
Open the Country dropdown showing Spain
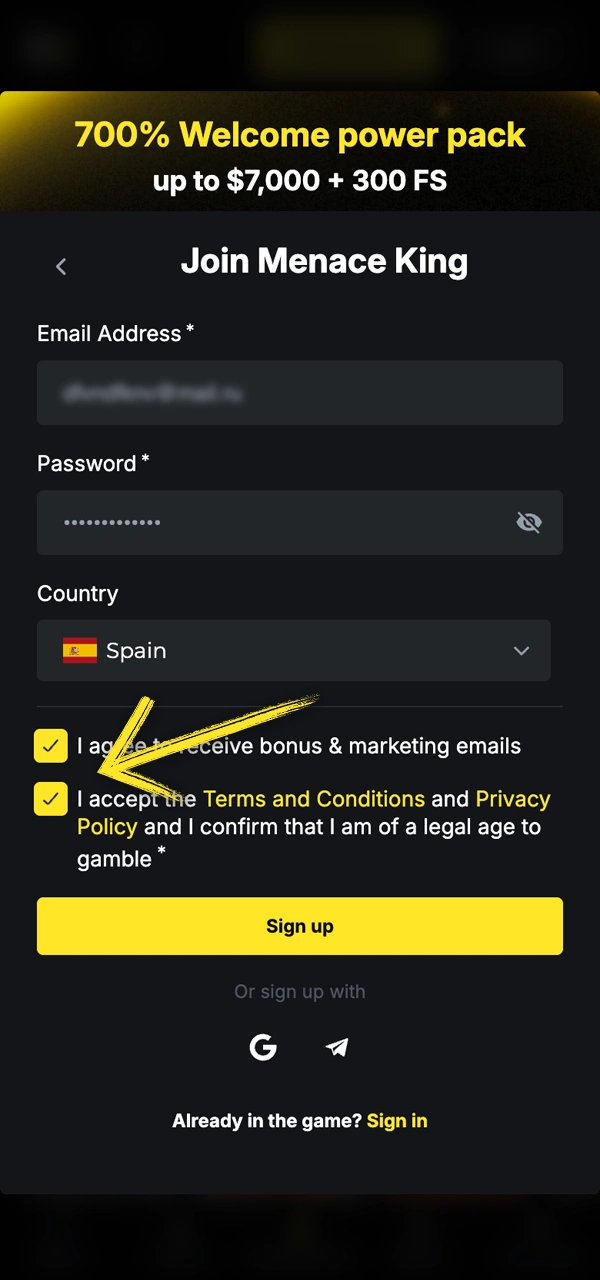pos(294,651)
